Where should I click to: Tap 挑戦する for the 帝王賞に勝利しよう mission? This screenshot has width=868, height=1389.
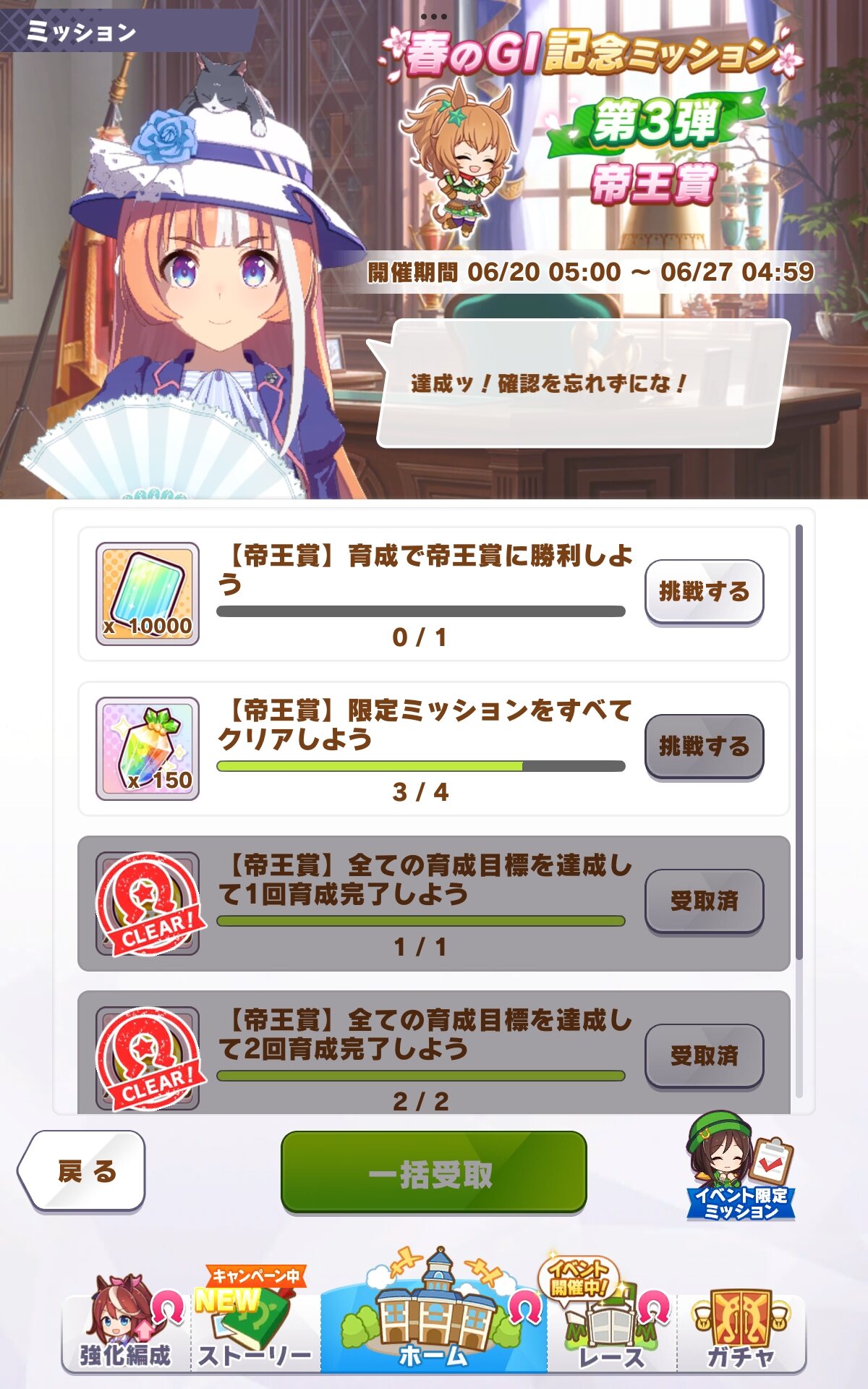click(x=704, y=591)
